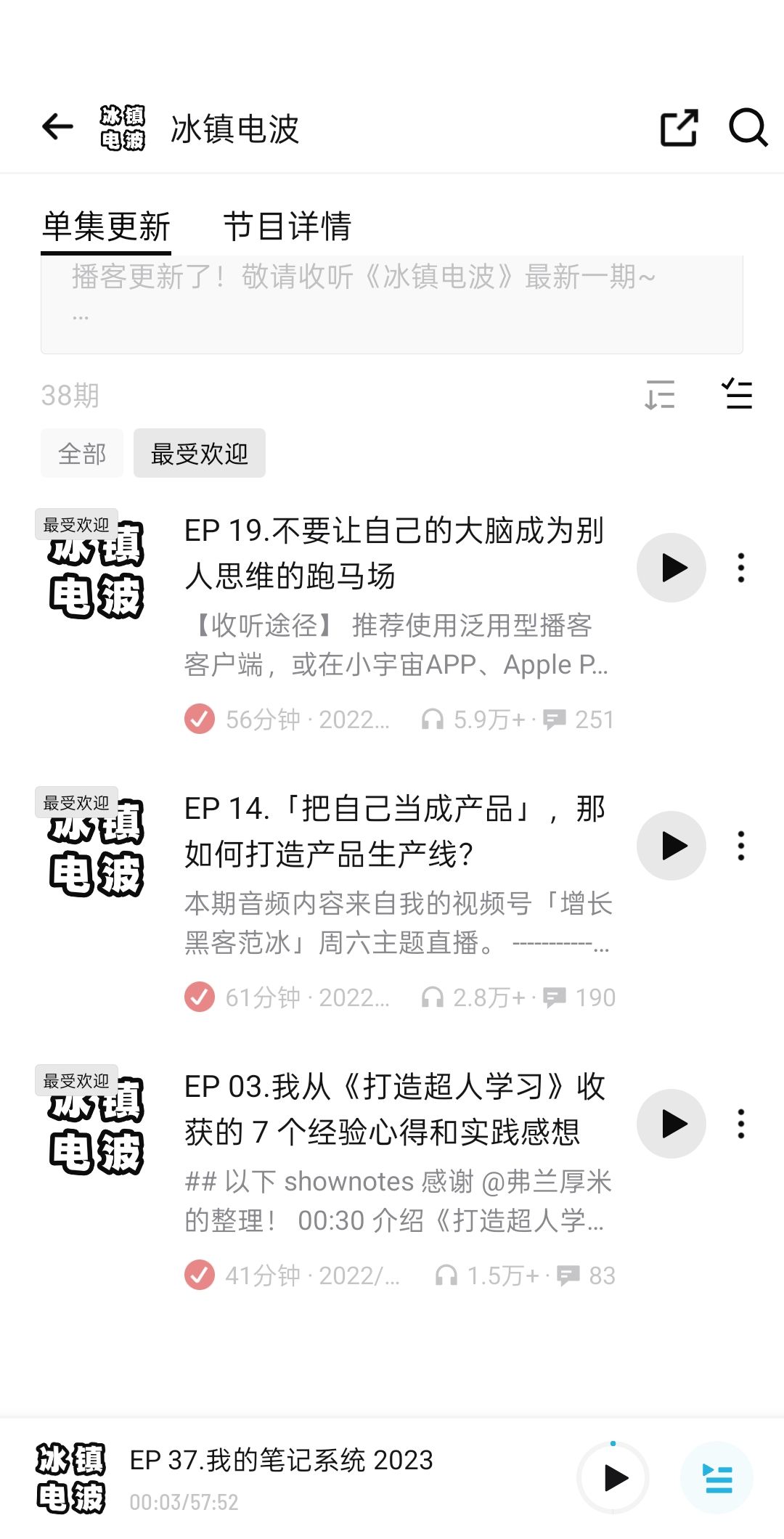The height and width of the screenshot is (1539, 784).
Task: Open episode EP 14 details
Action: coord(394,831)
